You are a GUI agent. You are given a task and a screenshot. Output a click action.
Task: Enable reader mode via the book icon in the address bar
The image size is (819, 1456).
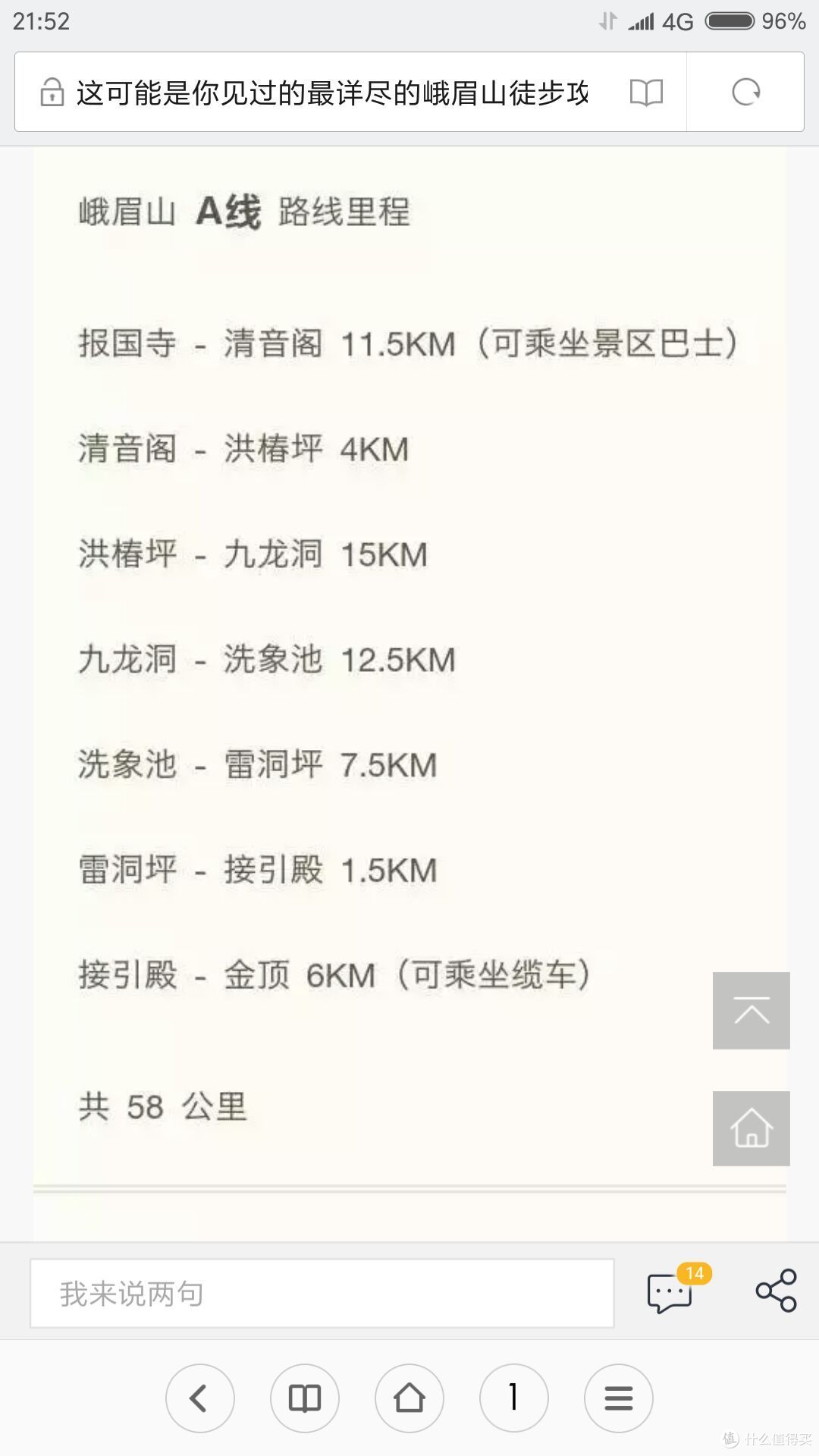click(x=646, y=93)
